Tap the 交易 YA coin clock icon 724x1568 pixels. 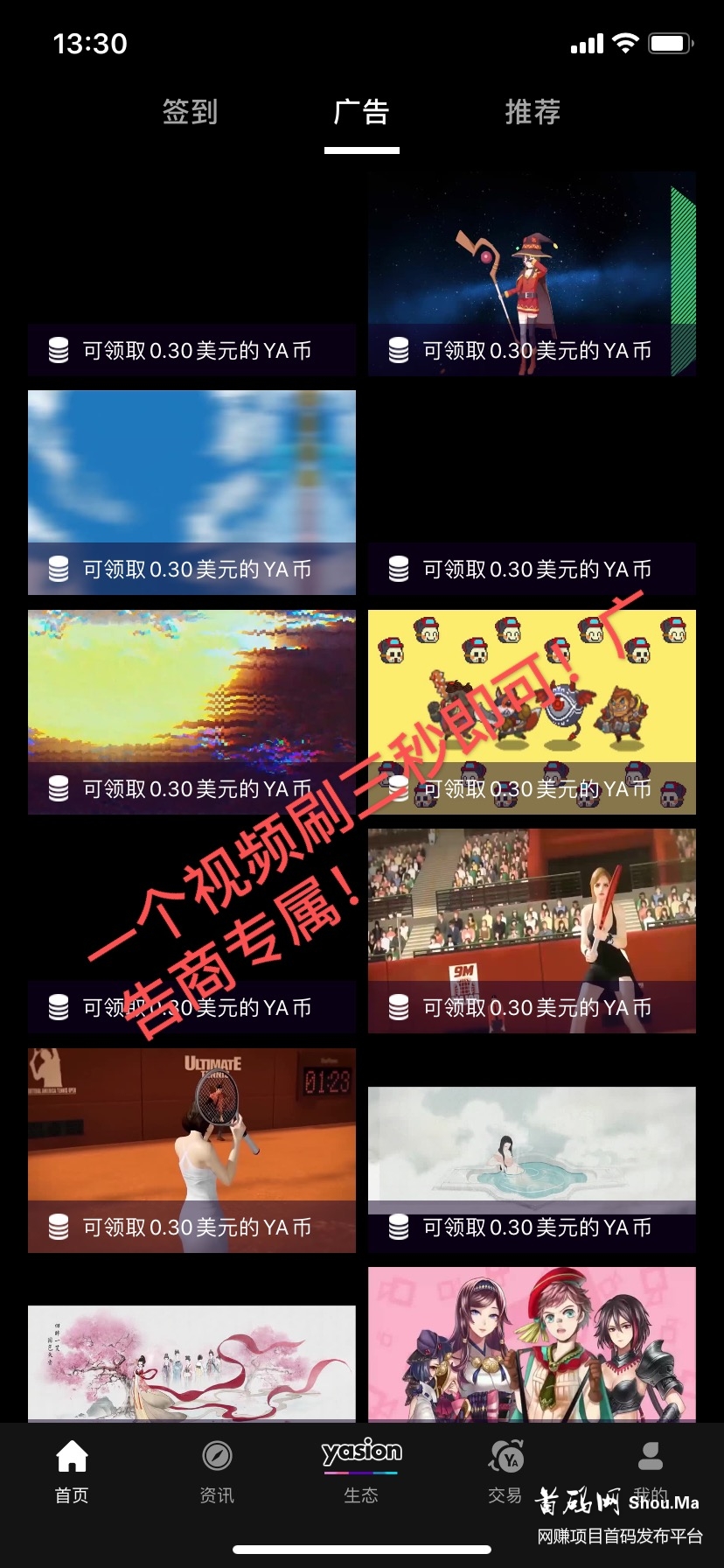click(505, 1455)
